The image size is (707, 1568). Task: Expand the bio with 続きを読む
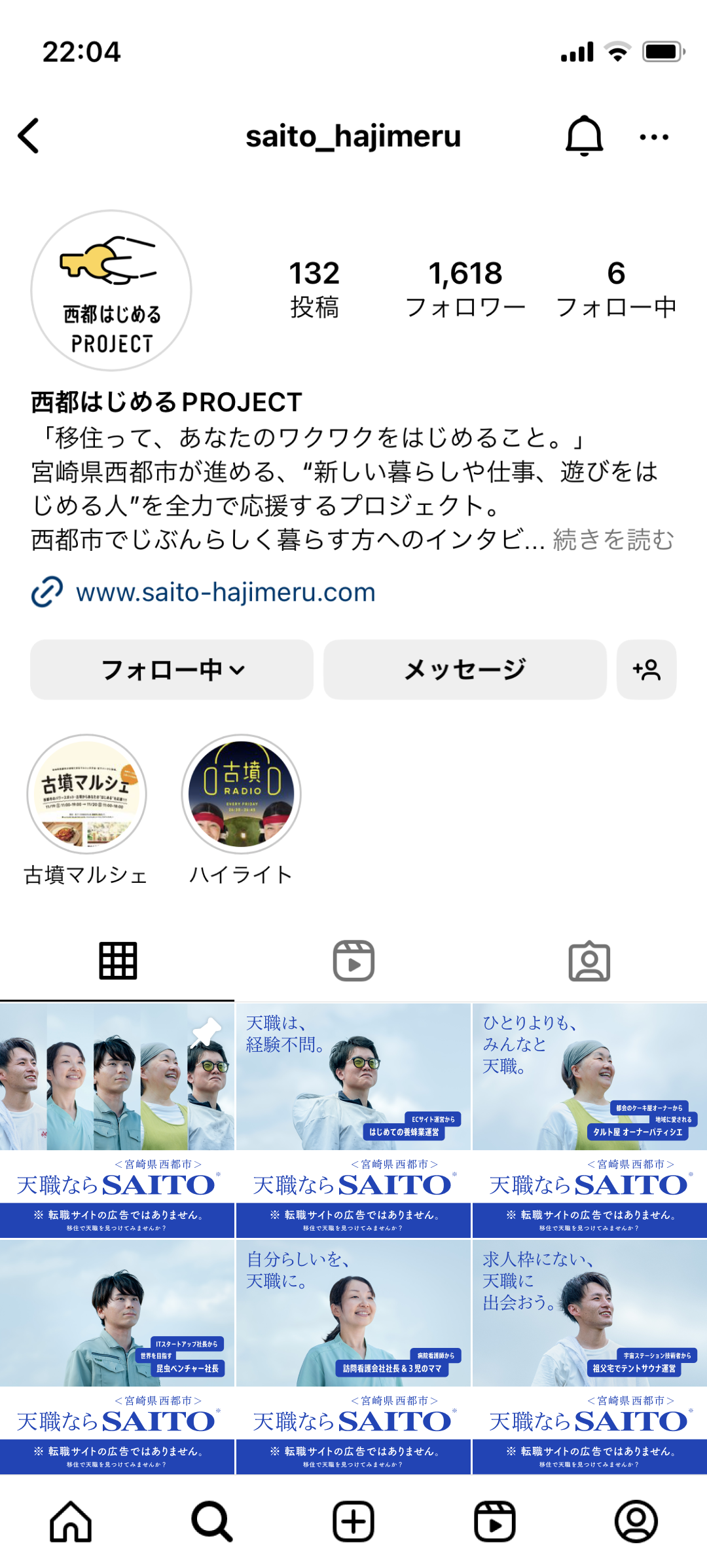tap(613, 540)
